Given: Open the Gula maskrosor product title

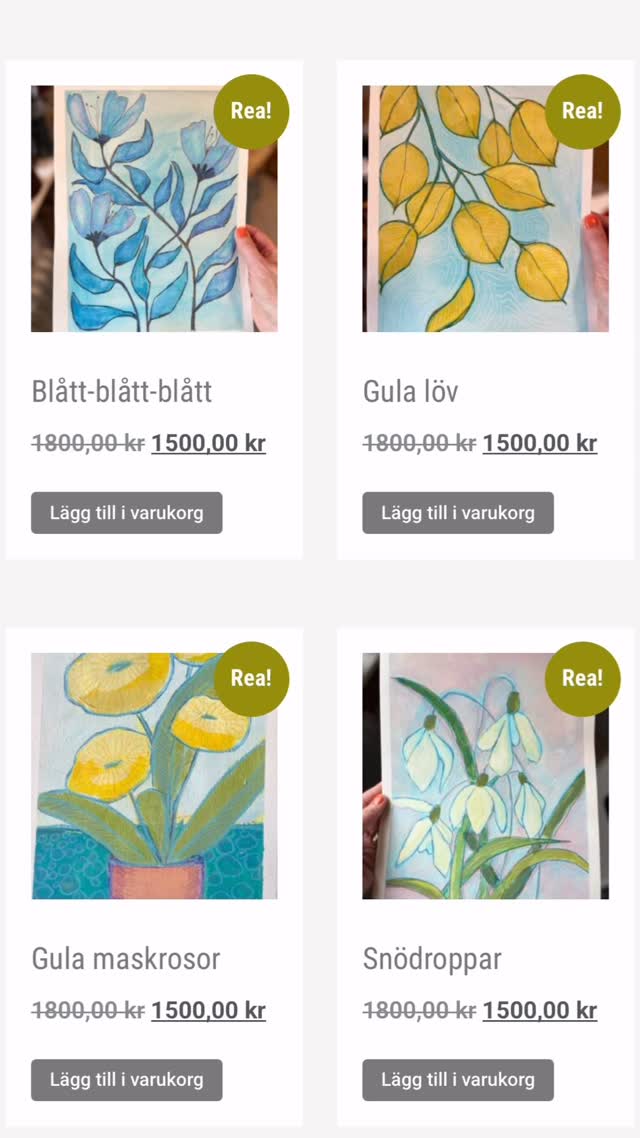Looking at the screenshot, I should click(126, 959).
